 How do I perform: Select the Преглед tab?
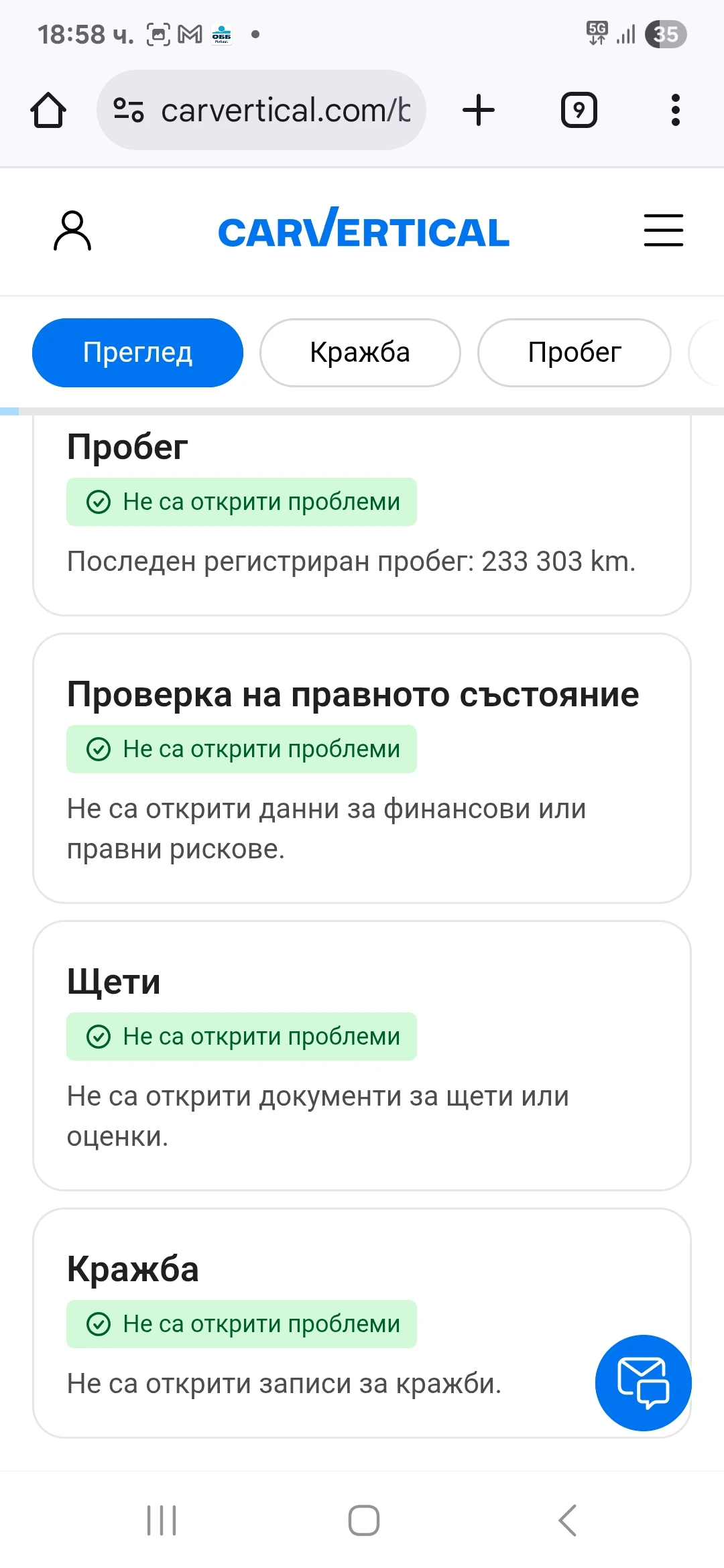tap(137, 352)
